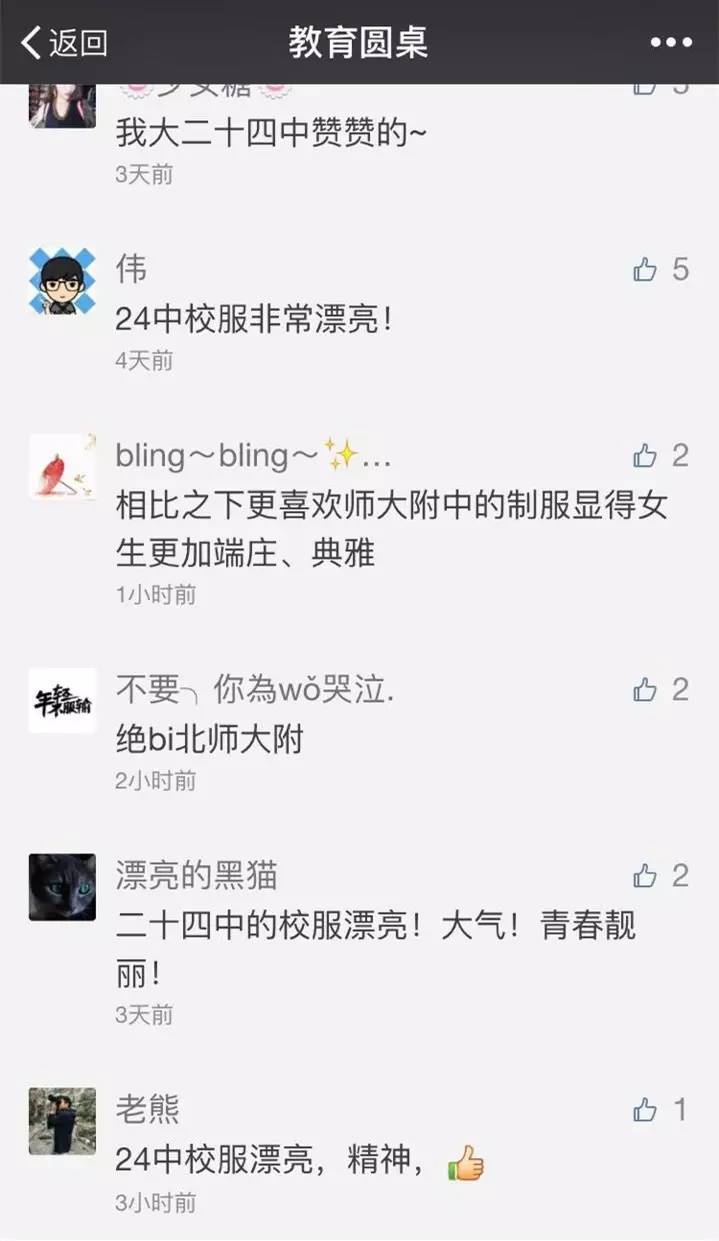The height and width of the screenshot is (1241, 719).
Task: Open the three-dot overflow menu
Action: (x=671, y=42)
